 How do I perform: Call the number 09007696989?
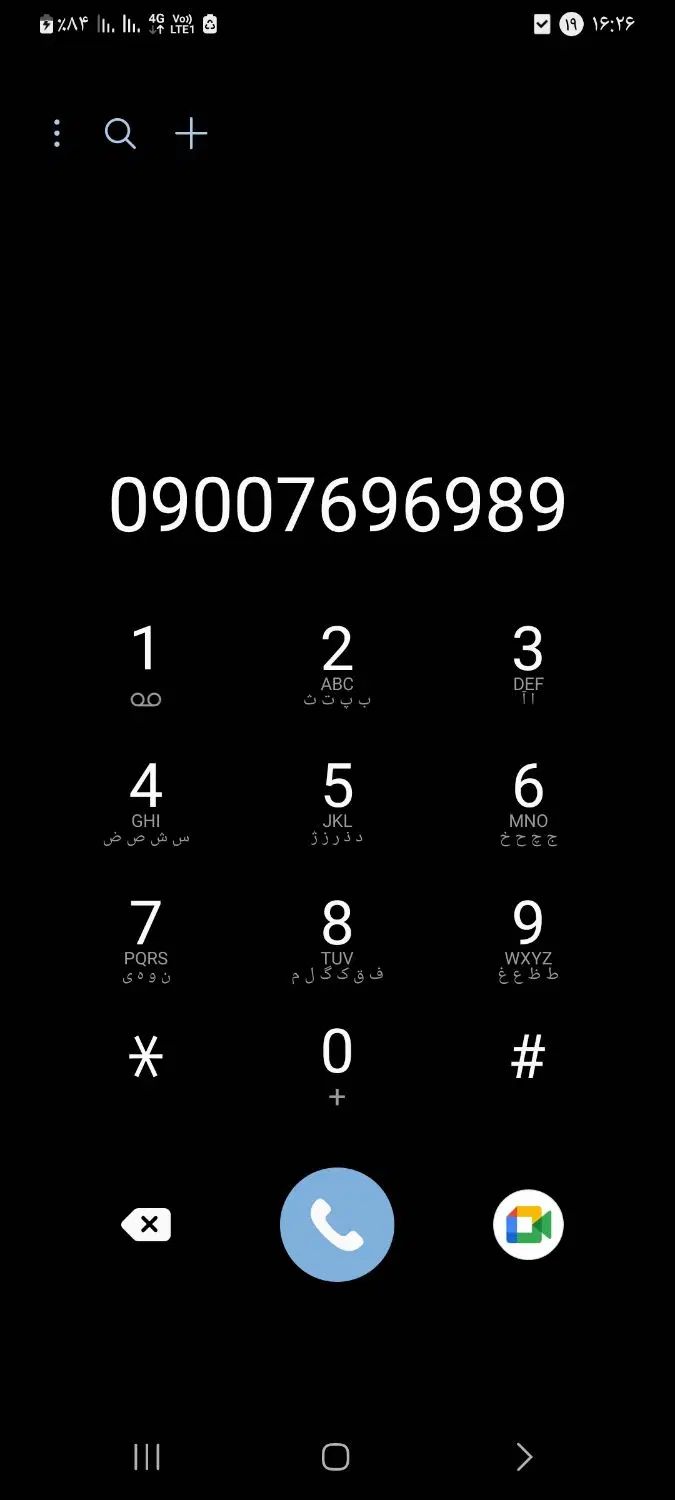click(x=337, y=1224)
